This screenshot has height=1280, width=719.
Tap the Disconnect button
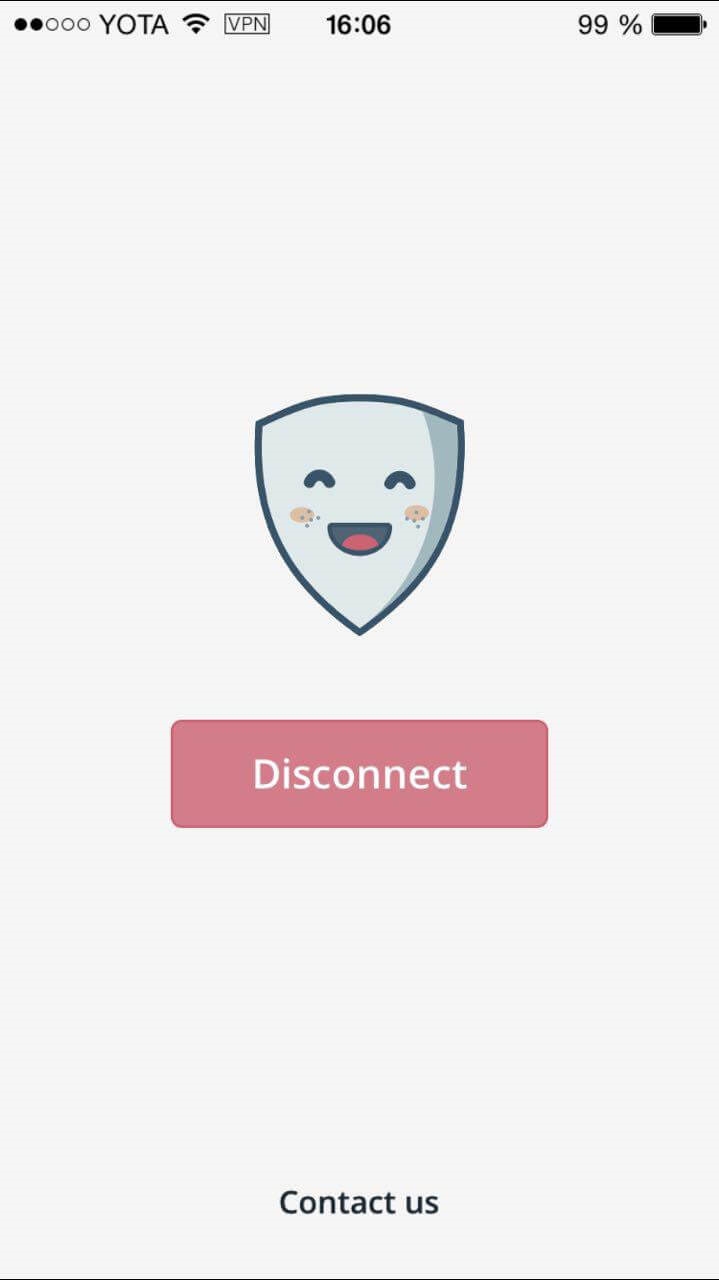pos(359,774)
